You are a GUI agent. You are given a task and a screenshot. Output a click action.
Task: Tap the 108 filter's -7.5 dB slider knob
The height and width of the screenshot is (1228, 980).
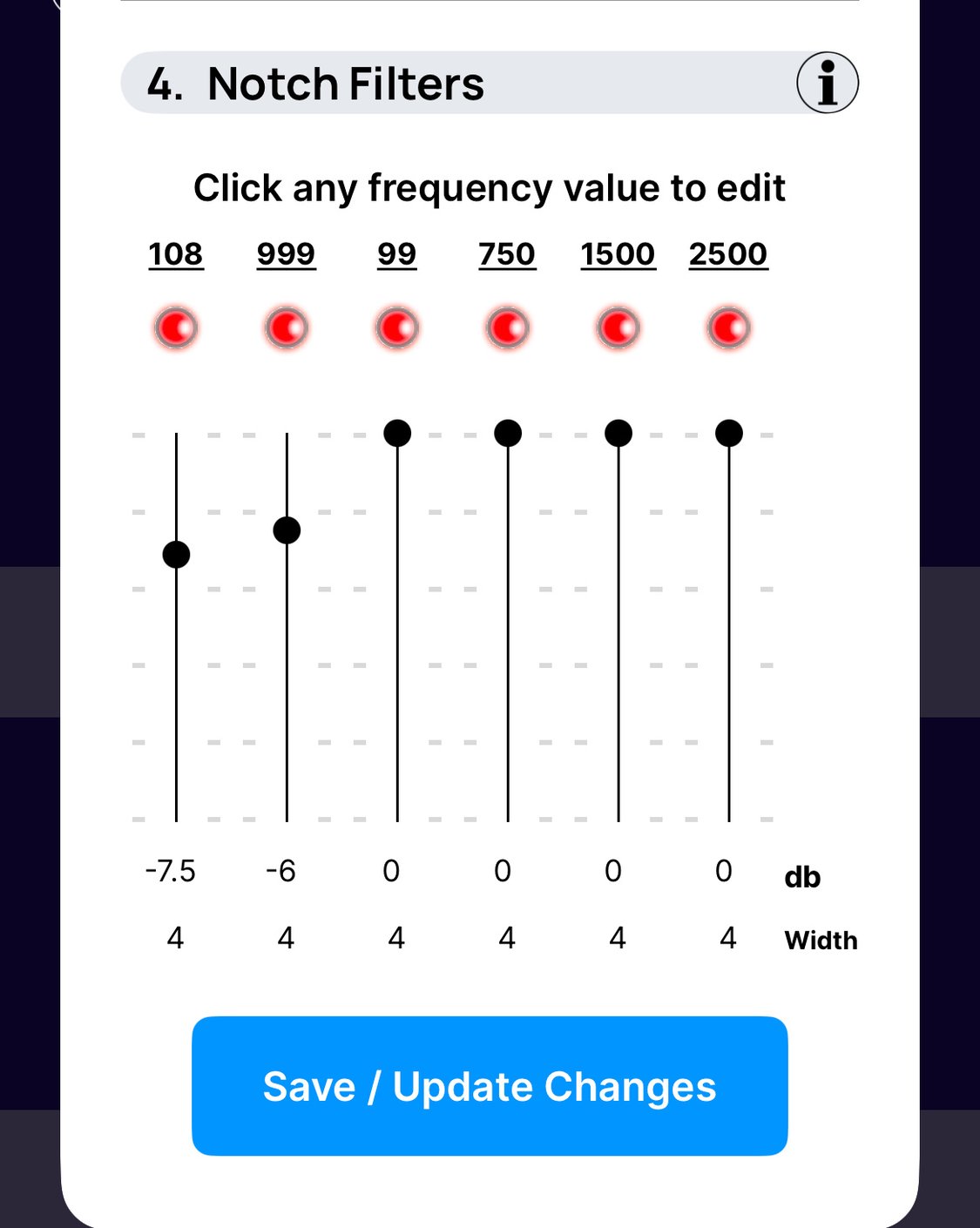point(176,554)
